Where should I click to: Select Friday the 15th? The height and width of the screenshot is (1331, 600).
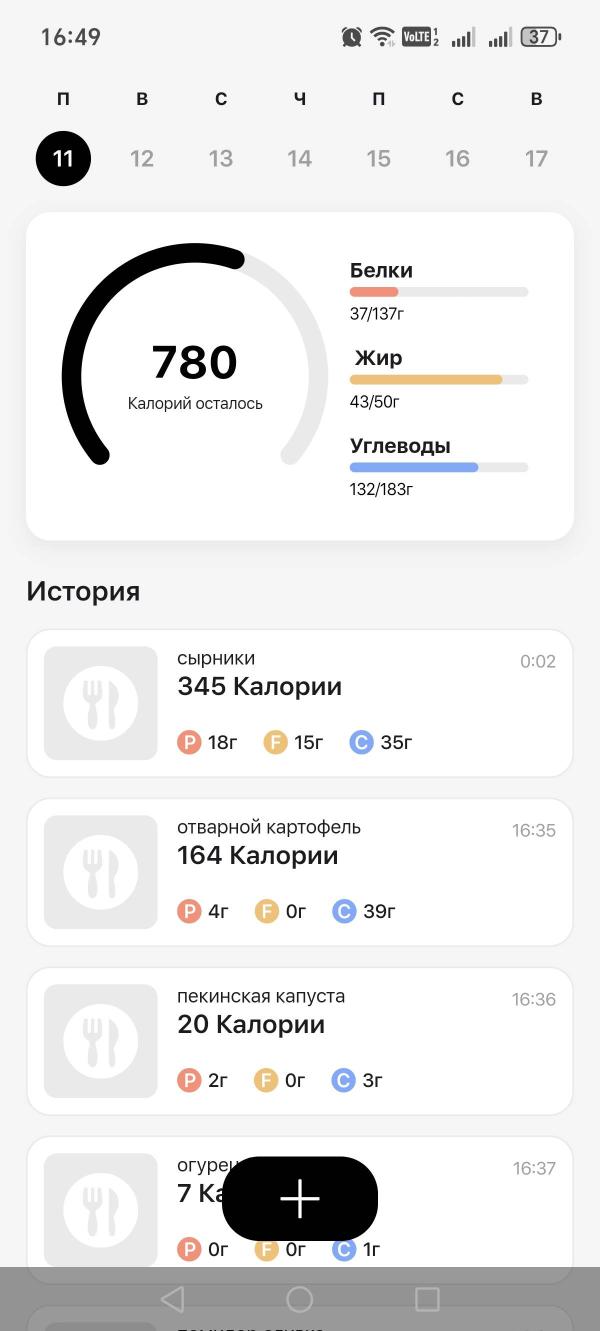pos(378,158)
